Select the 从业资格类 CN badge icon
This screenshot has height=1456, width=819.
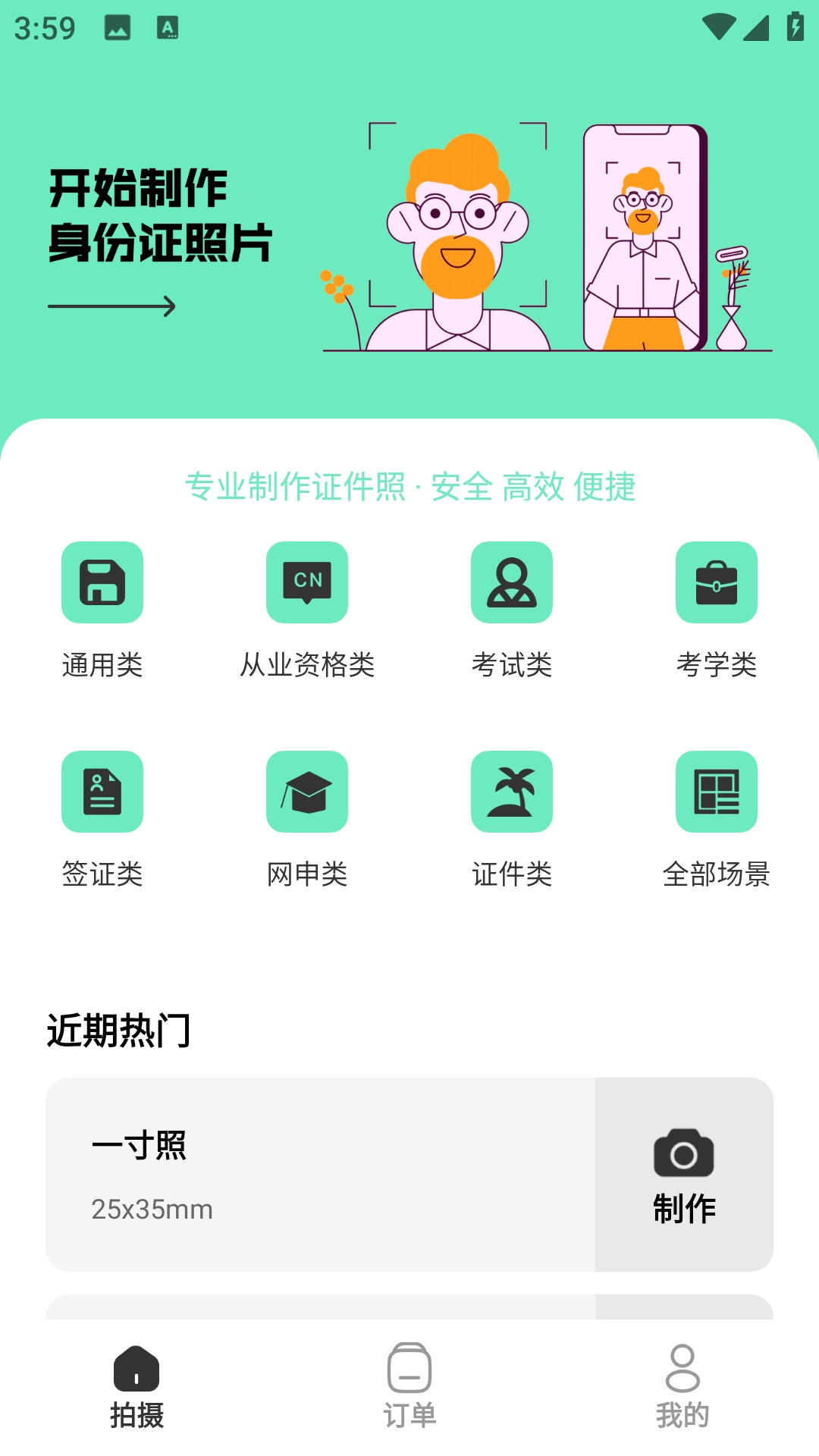click(x=306, y=582)
